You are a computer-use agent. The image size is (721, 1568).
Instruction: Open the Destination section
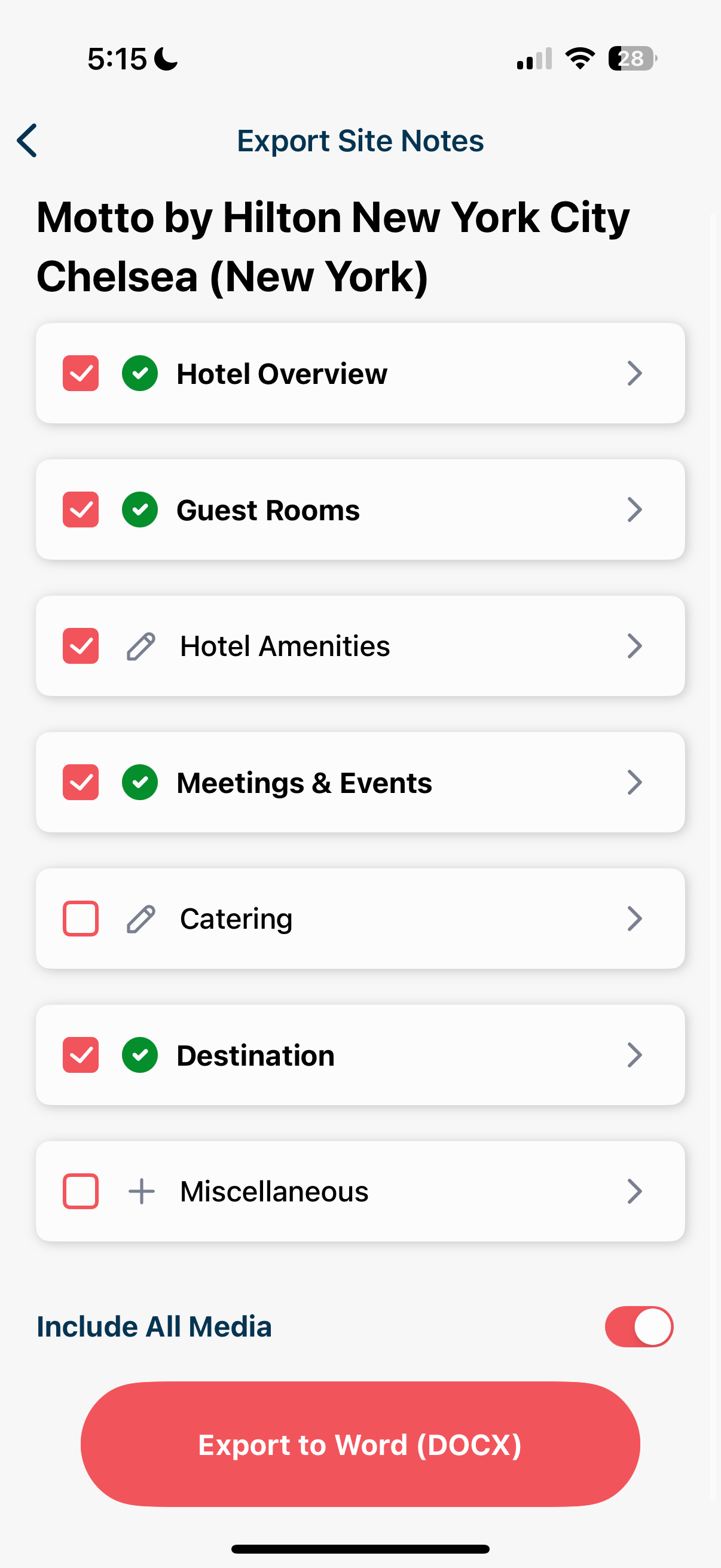point(634,1055)
